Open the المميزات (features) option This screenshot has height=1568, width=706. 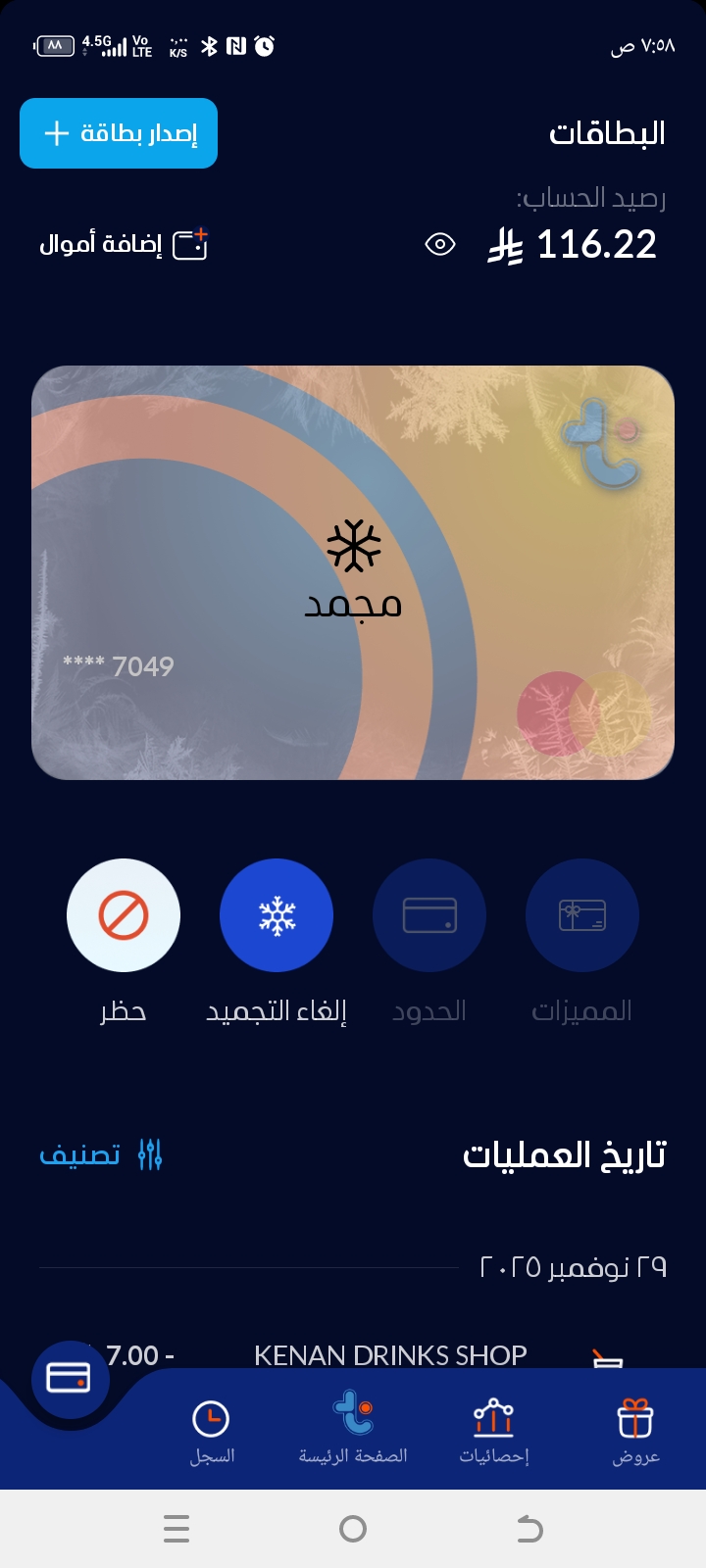(582, 915)
